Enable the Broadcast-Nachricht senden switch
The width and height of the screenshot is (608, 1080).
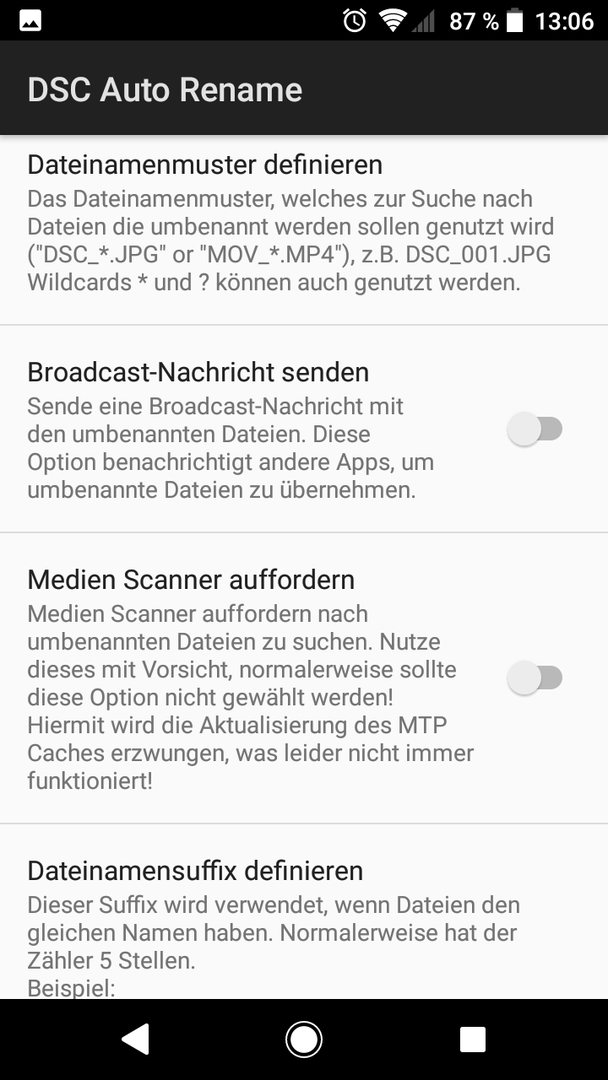(535, 429)
